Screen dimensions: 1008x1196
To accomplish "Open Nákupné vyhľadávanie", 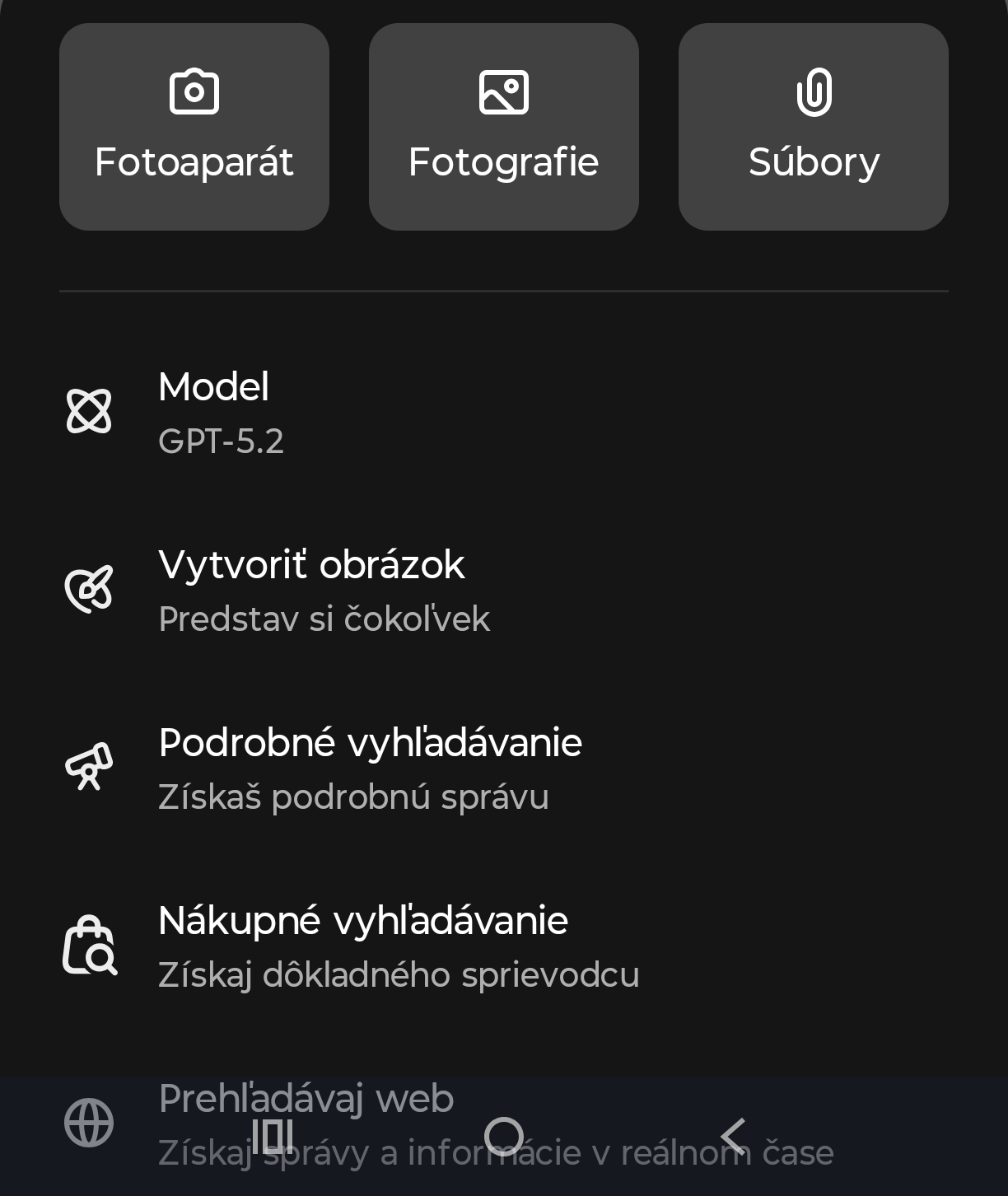I will coord(371,946).
